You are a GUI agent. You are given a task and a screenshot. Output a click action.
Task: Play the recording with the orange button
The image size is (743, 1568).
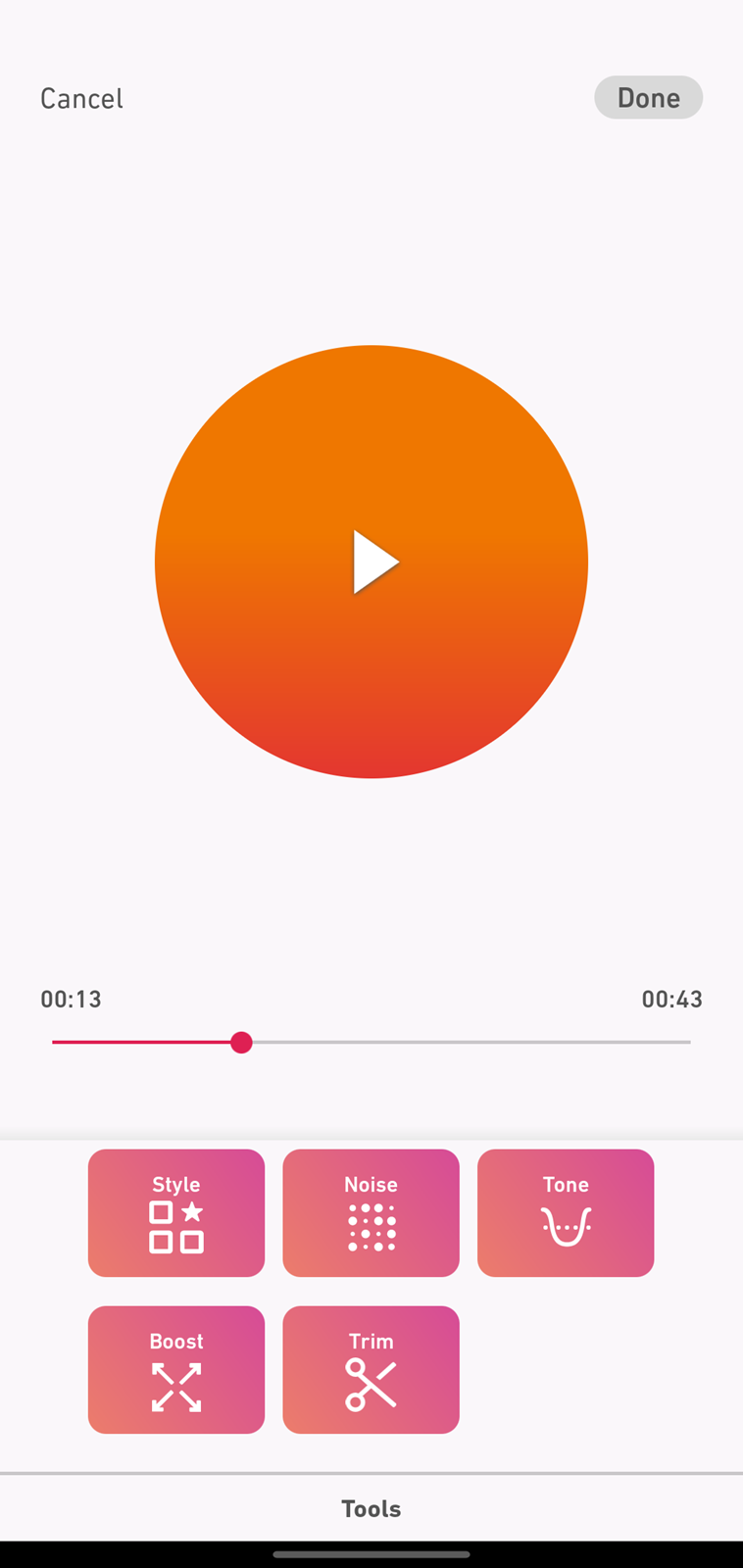pos(371,562)
